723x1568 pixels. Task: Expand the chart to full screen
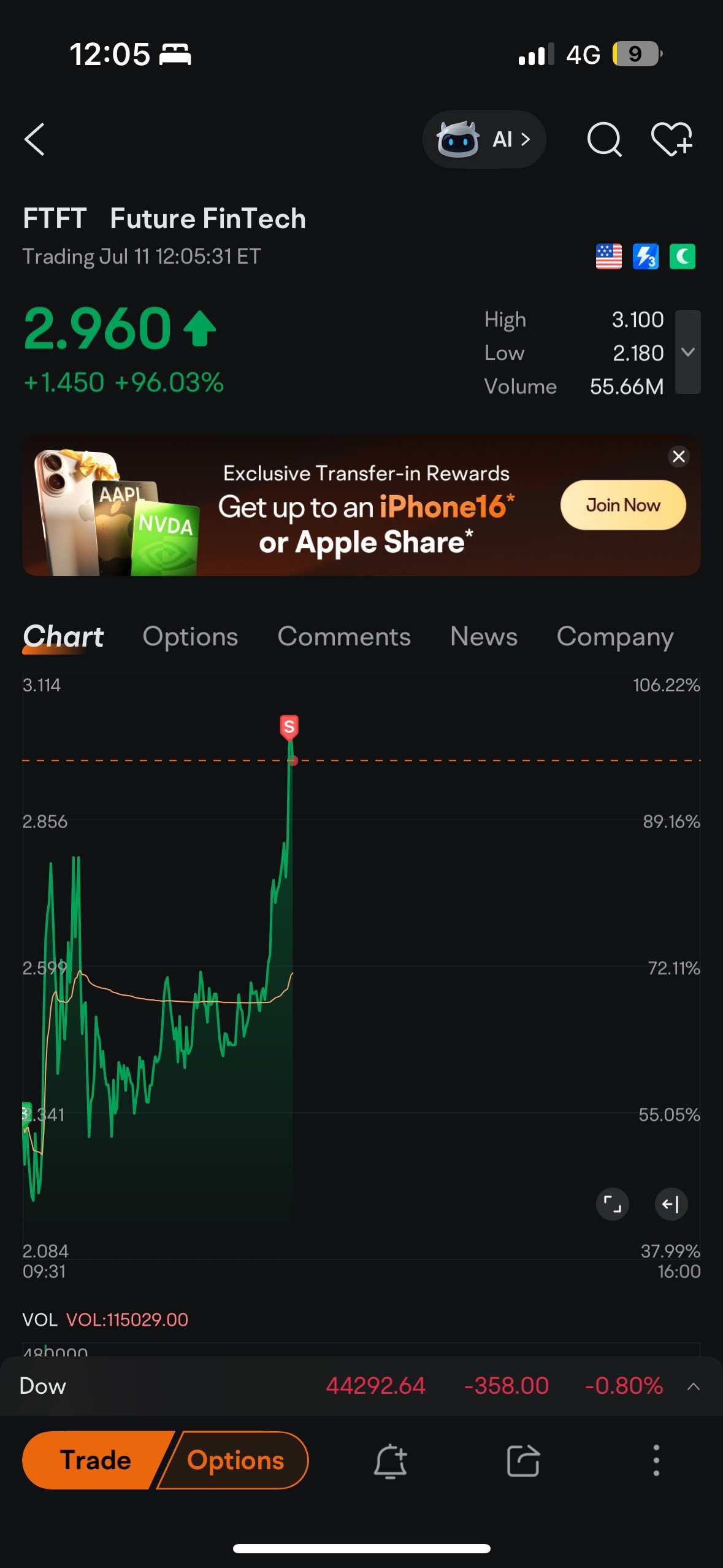click(612, 1204)
